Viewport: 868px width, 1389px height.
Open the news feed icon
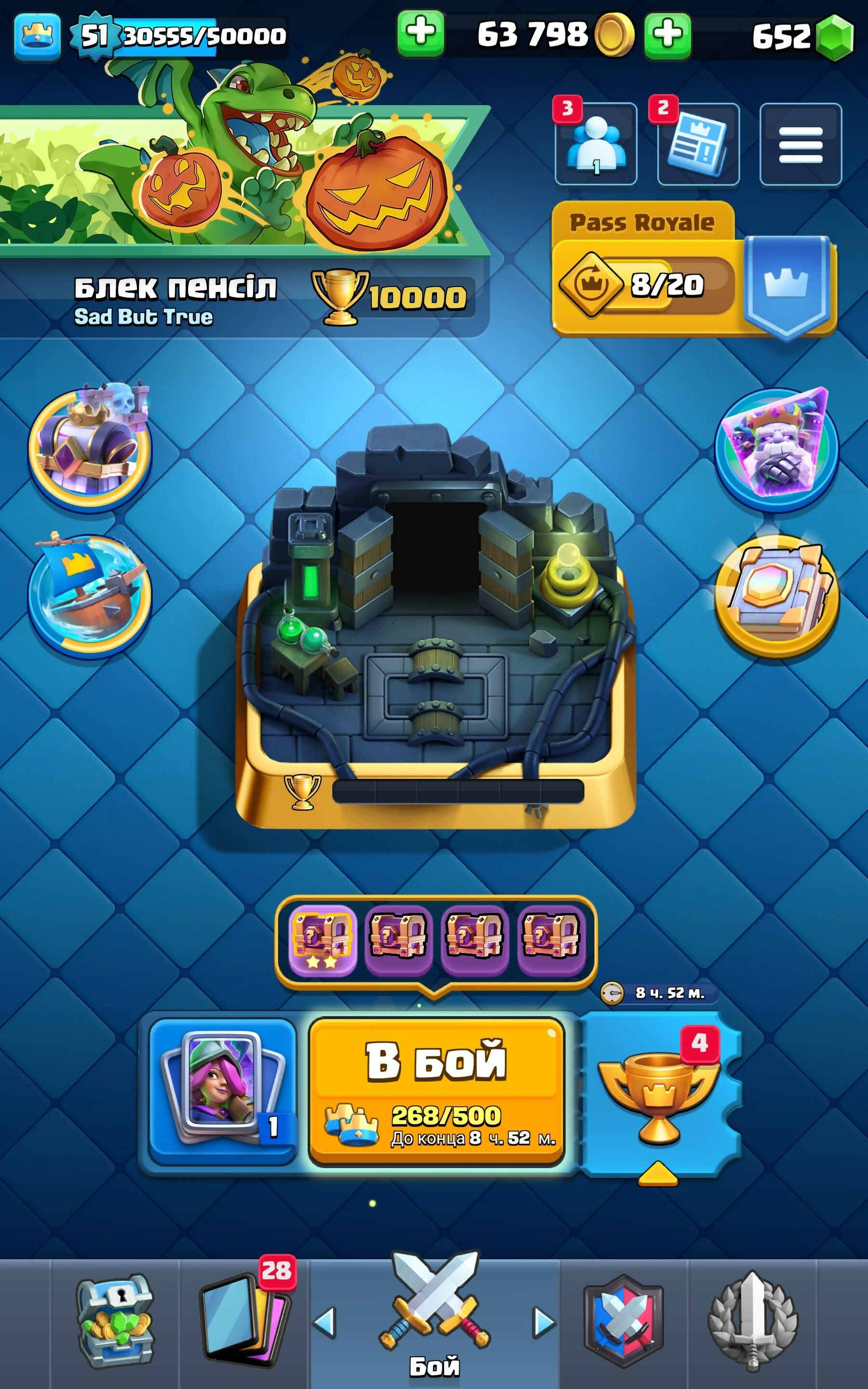[697, 145]
